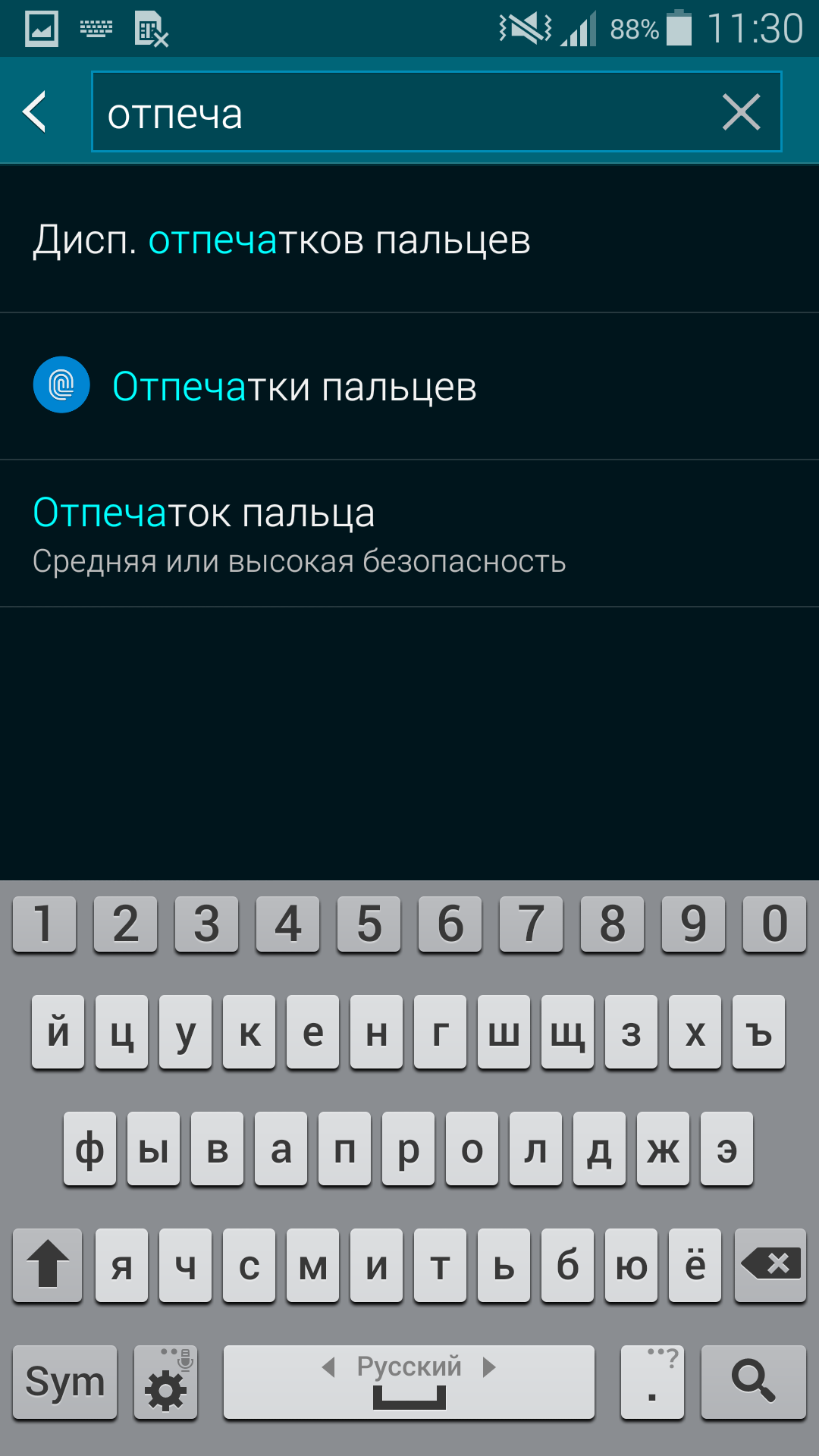The width and height of the screenshot is (819, 1456).
Task: Open keyboard settings gear key
Action: (x=165, y=1382)
